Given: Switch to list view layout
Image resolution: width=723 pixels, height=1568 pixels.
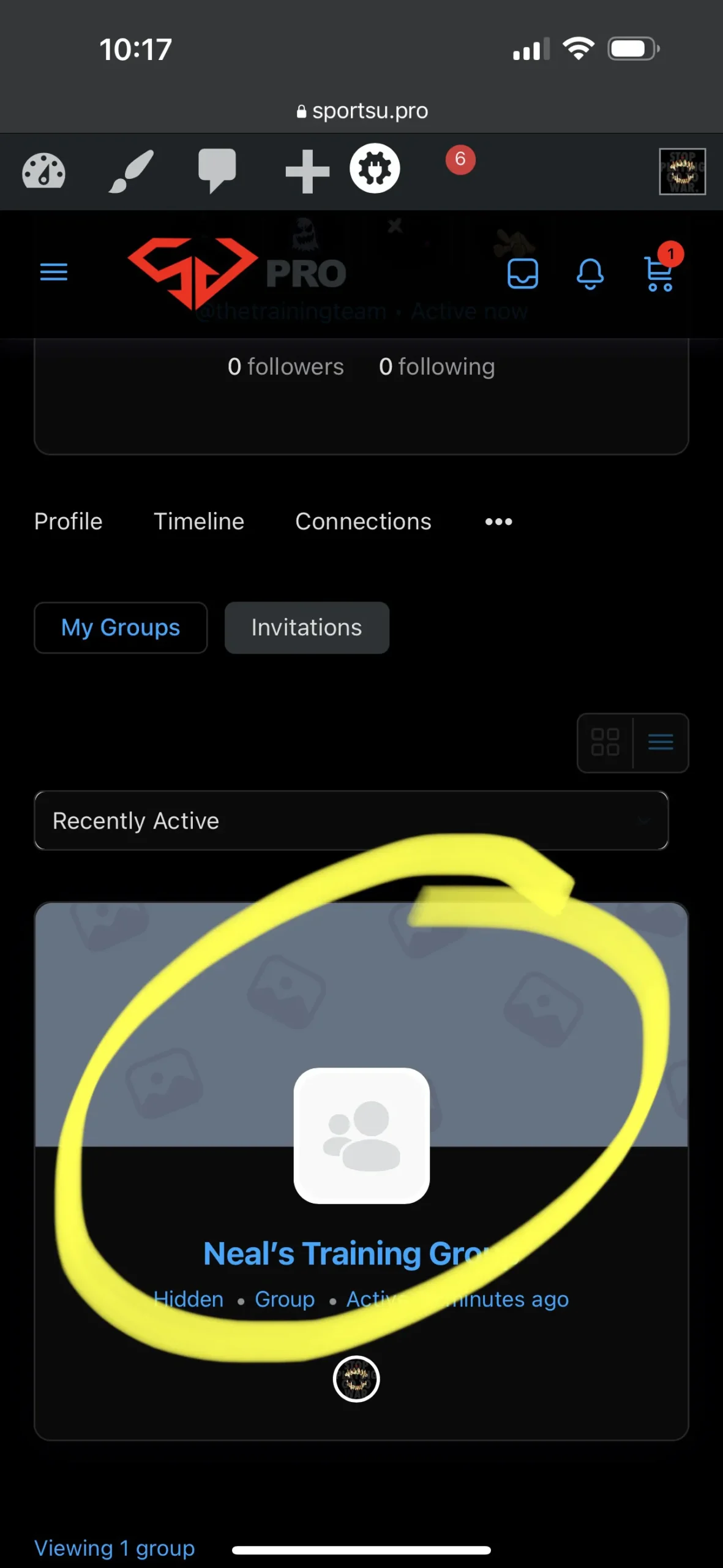Looking at the screenshot, I should coord(661,742).
